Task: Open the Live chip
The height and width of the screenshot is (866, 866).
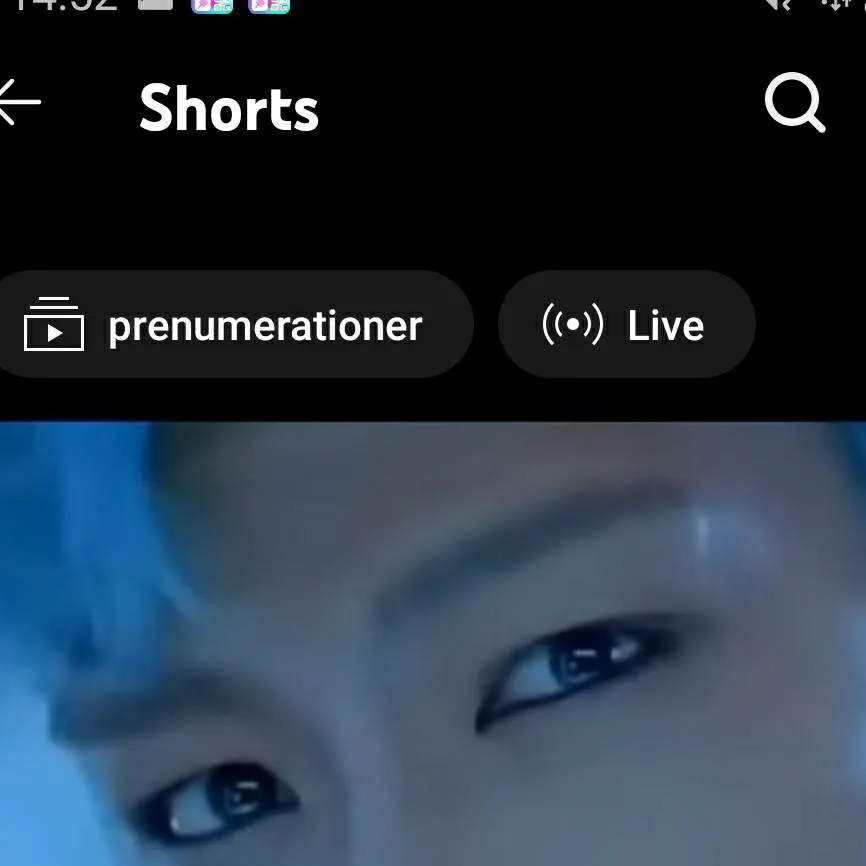Action: pos(626,326)
